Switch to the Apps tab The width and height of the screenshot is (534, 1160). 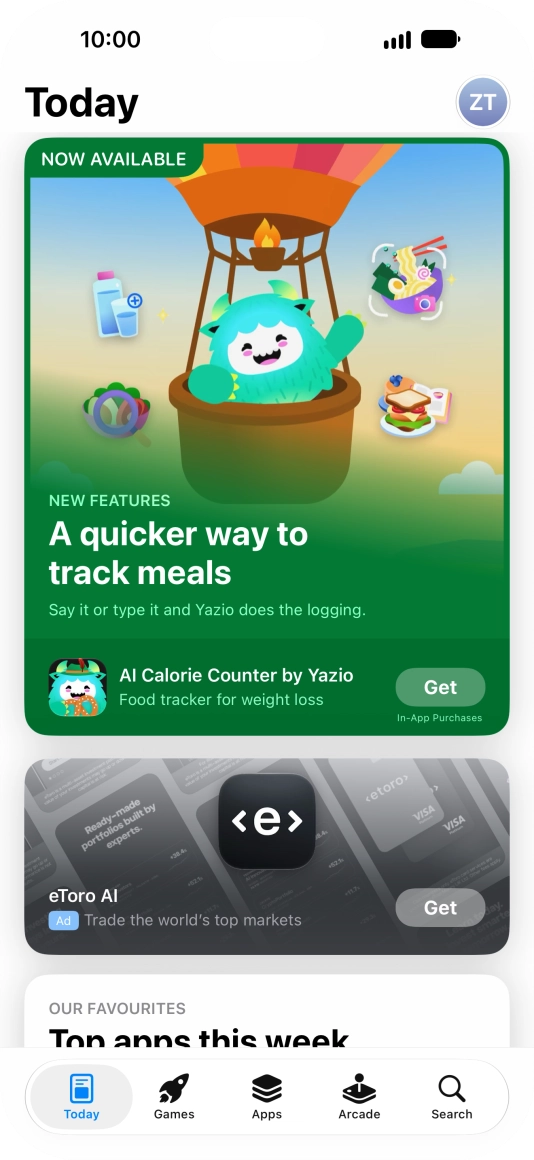coord(267,1097)
